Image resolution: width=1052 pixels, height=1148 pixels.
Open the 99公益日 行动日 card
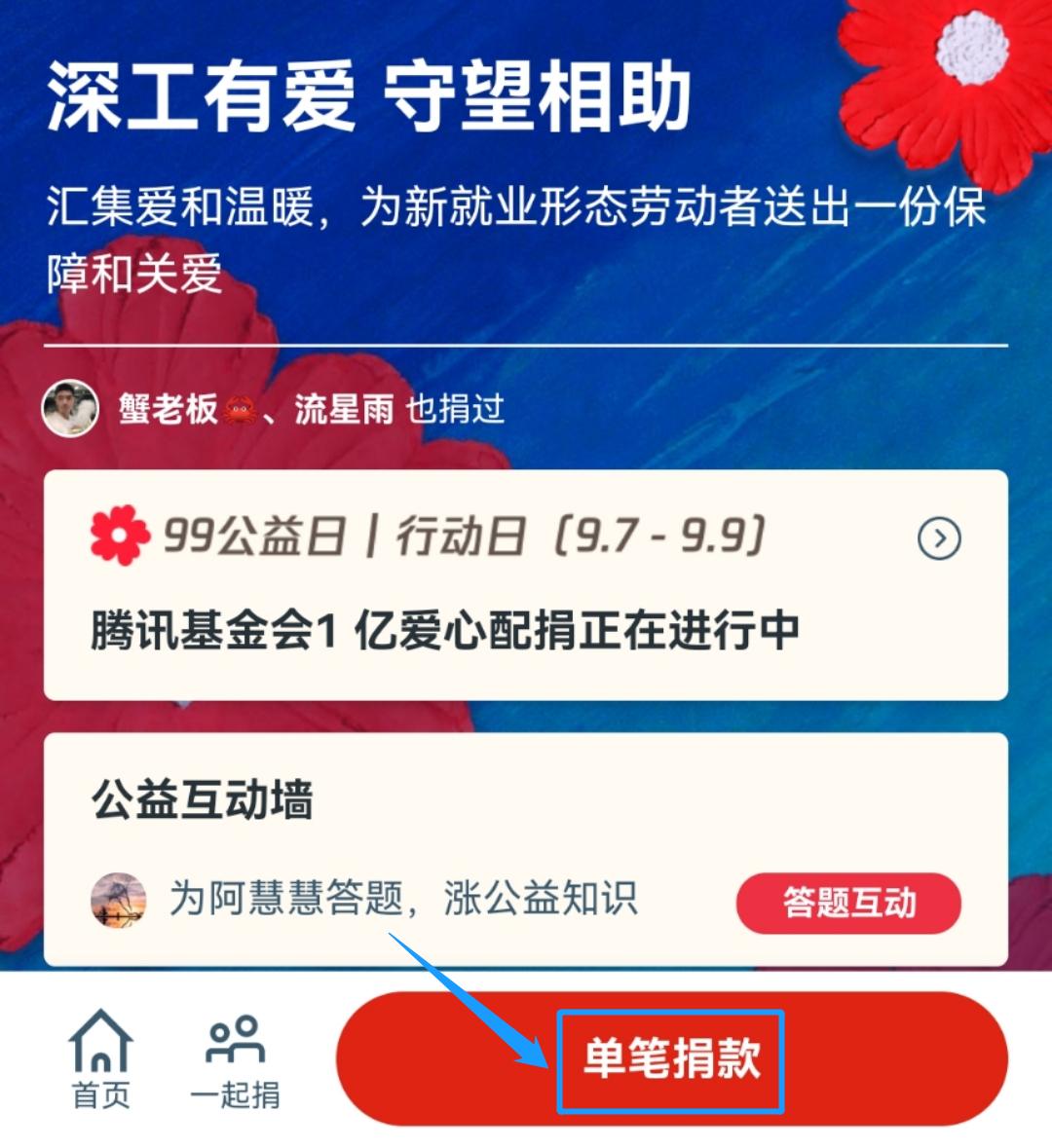point(525,584)
